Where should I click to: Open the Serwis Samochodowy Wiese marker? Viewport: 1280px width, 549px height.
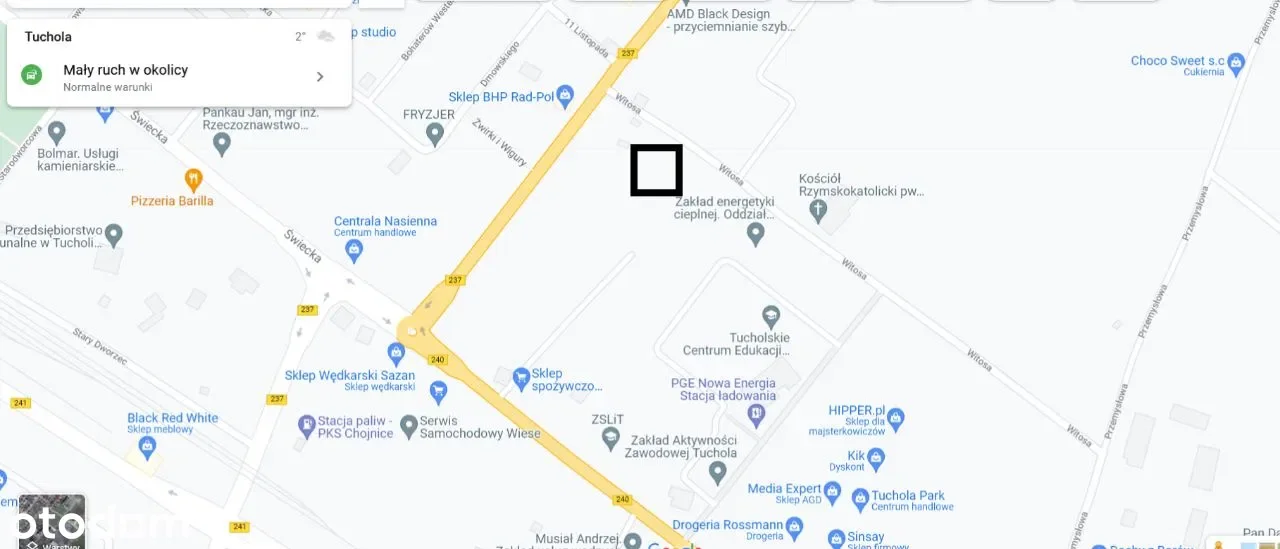pyautogui.click(x=408, y=427)
